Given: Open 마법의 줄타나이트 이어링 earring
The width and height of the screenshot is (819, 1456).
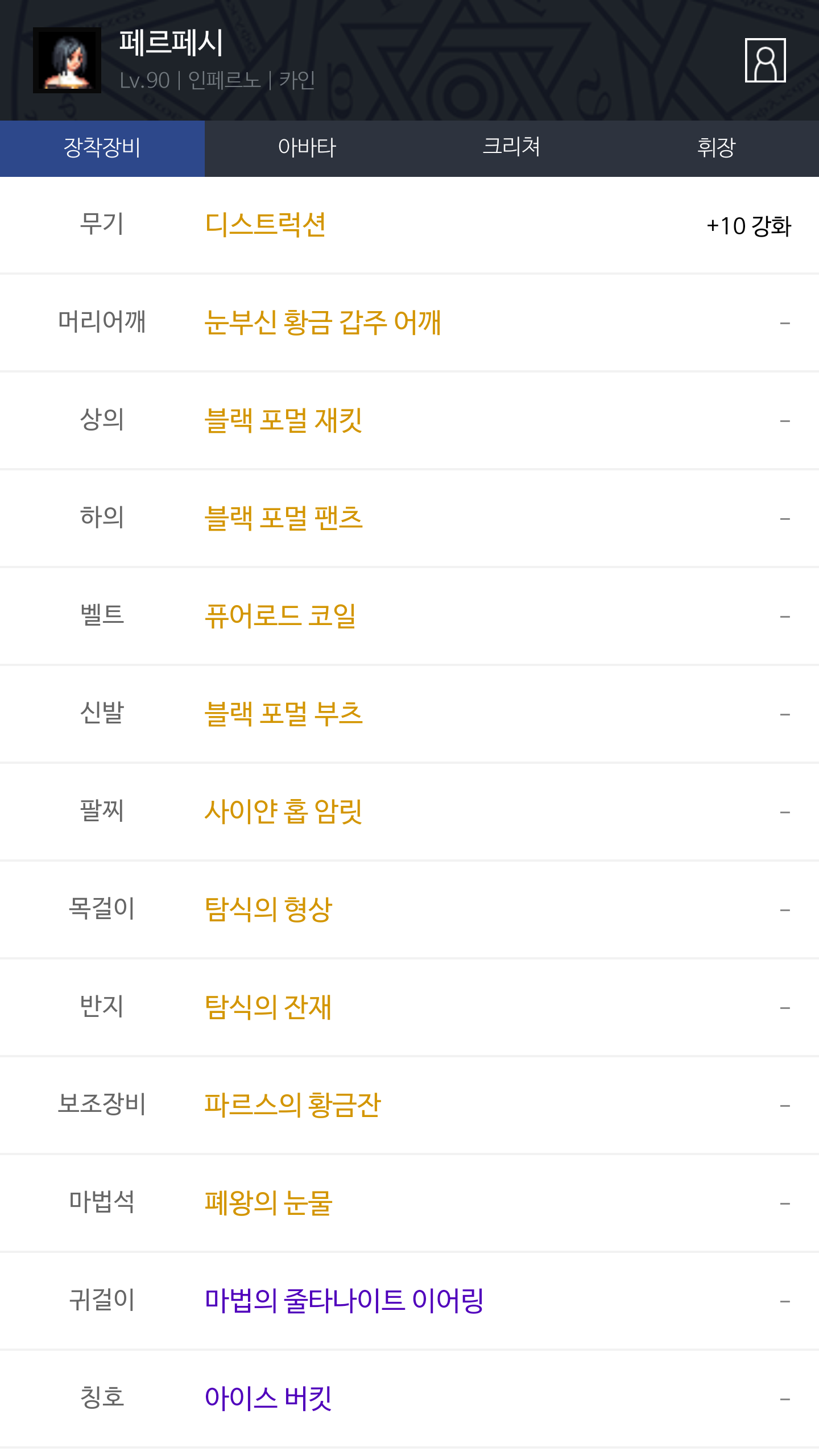Looking at the screenshot, I should [344, 1301].
